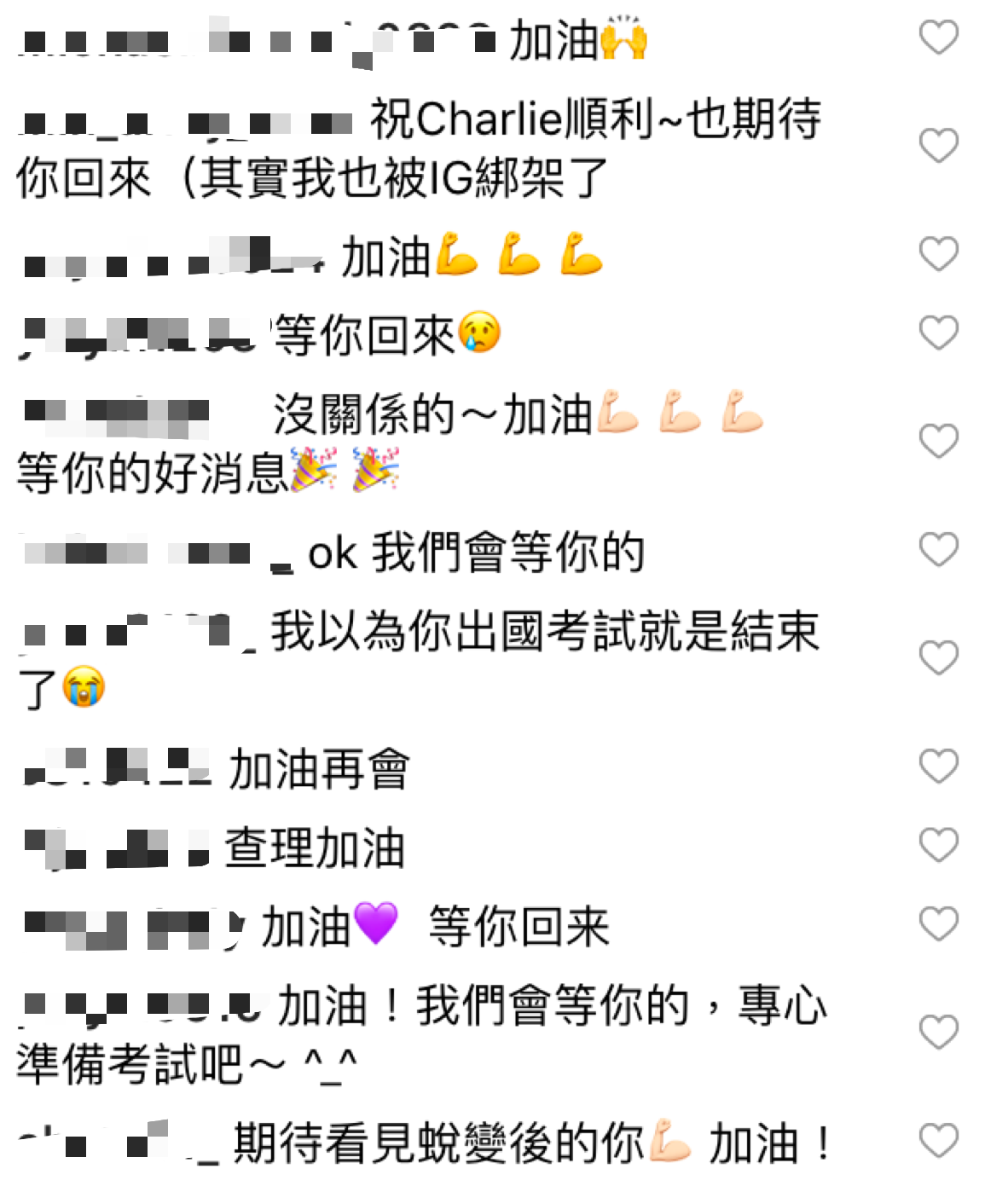
Task: Heart the comment 沒關係的～加油
Action: 938,442
